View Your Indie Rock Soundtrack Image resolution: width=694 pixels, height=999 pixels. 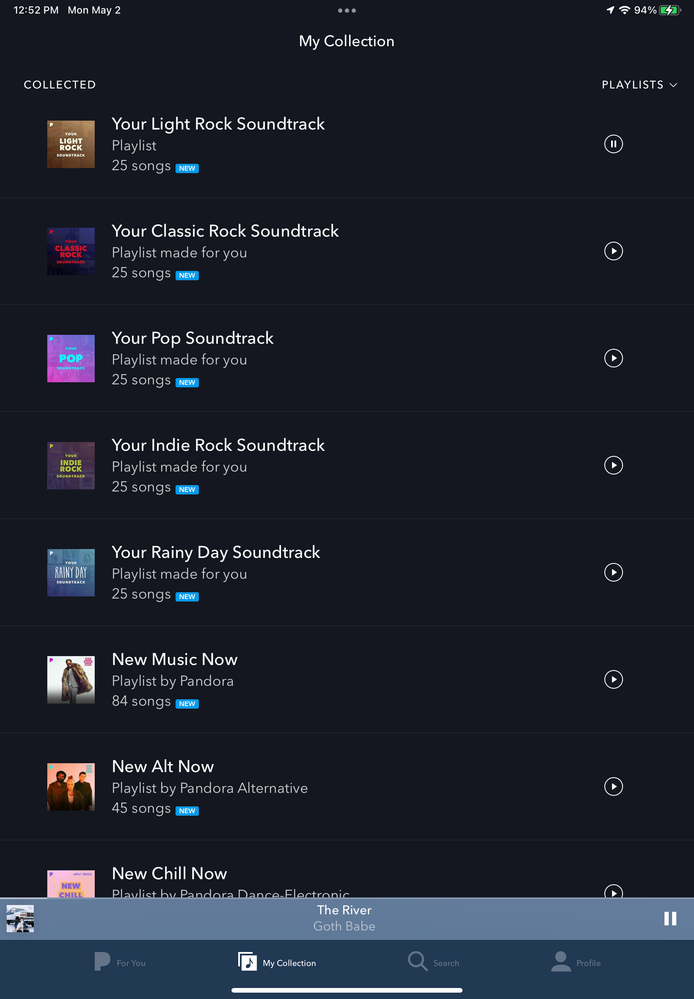pos(218,445)
